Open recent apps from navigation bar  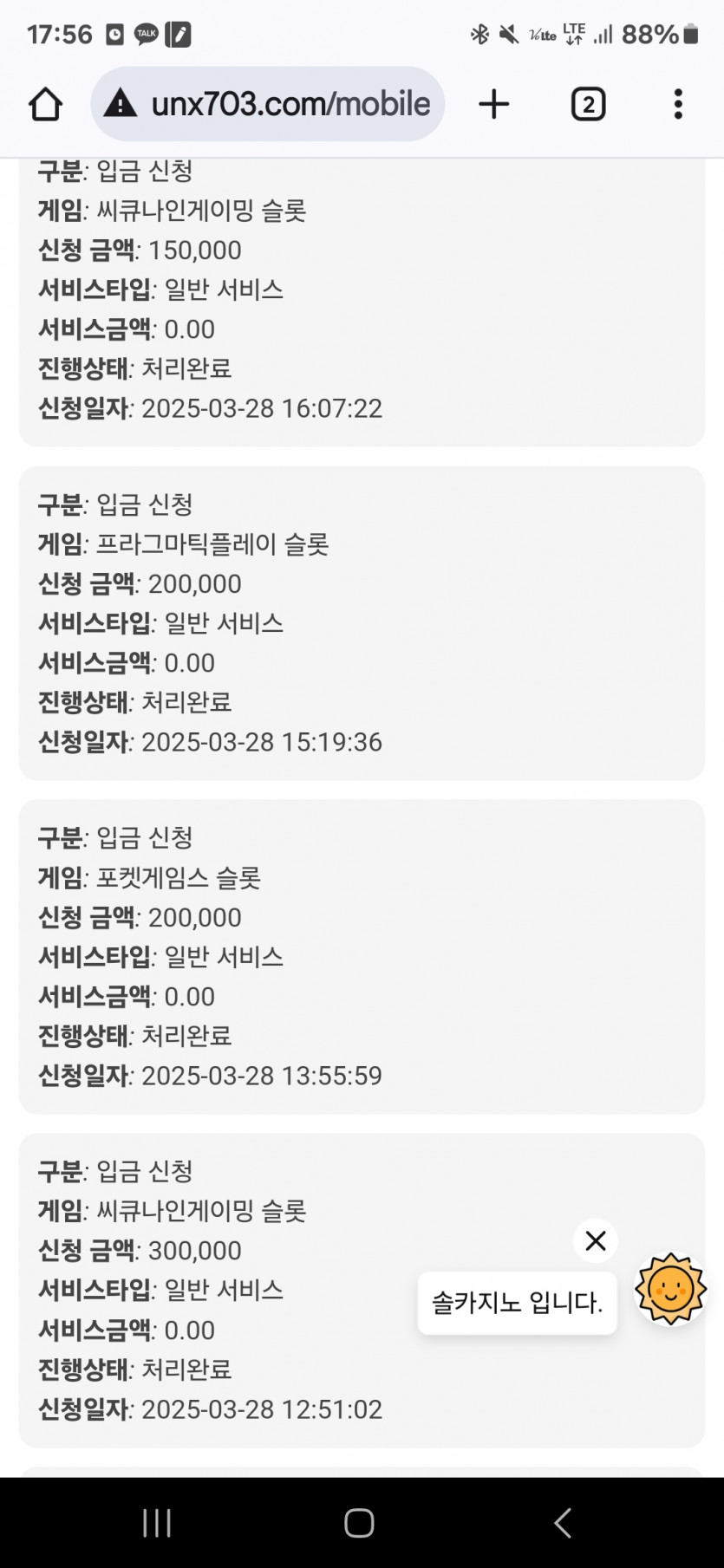(157, 1522)
